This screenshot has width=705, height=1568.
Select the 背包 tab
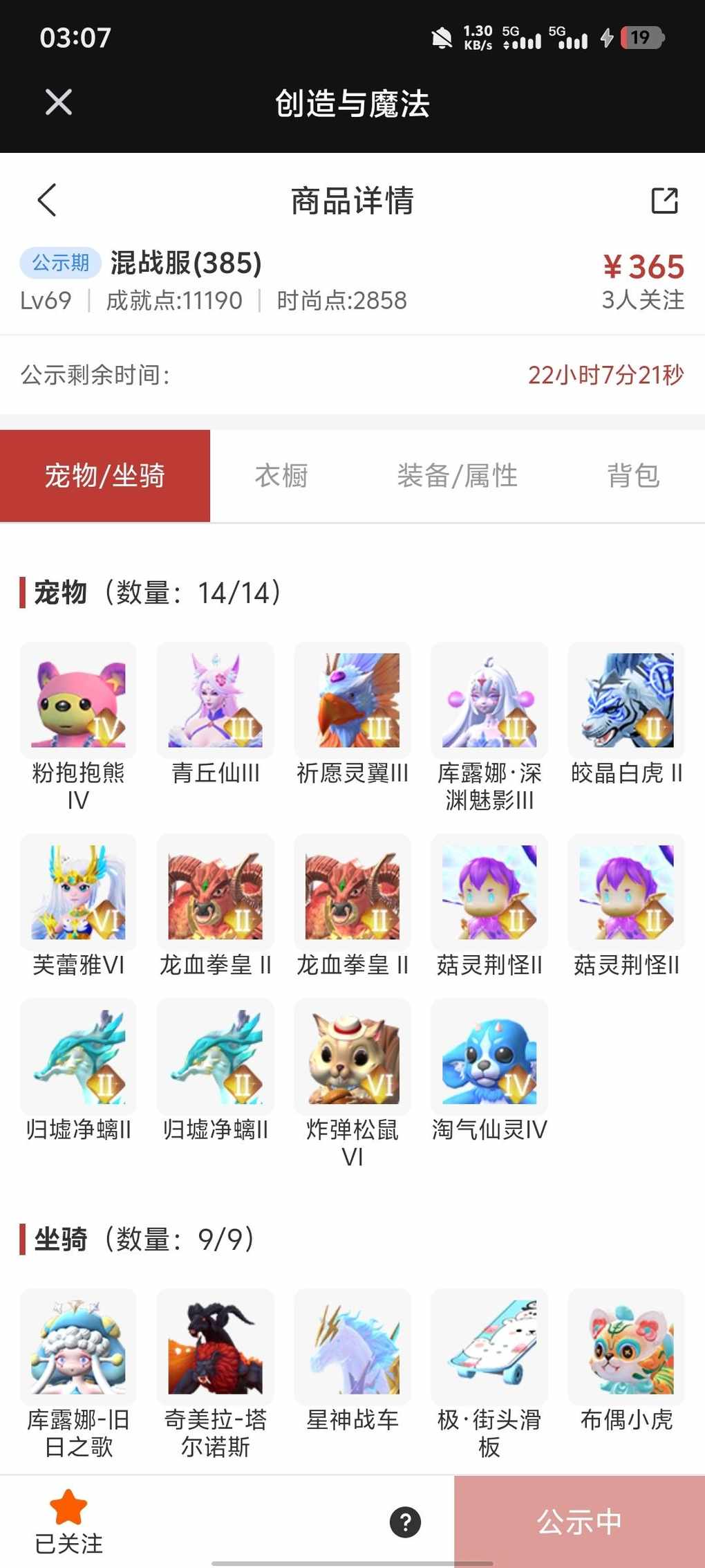(x=632, y=476)
